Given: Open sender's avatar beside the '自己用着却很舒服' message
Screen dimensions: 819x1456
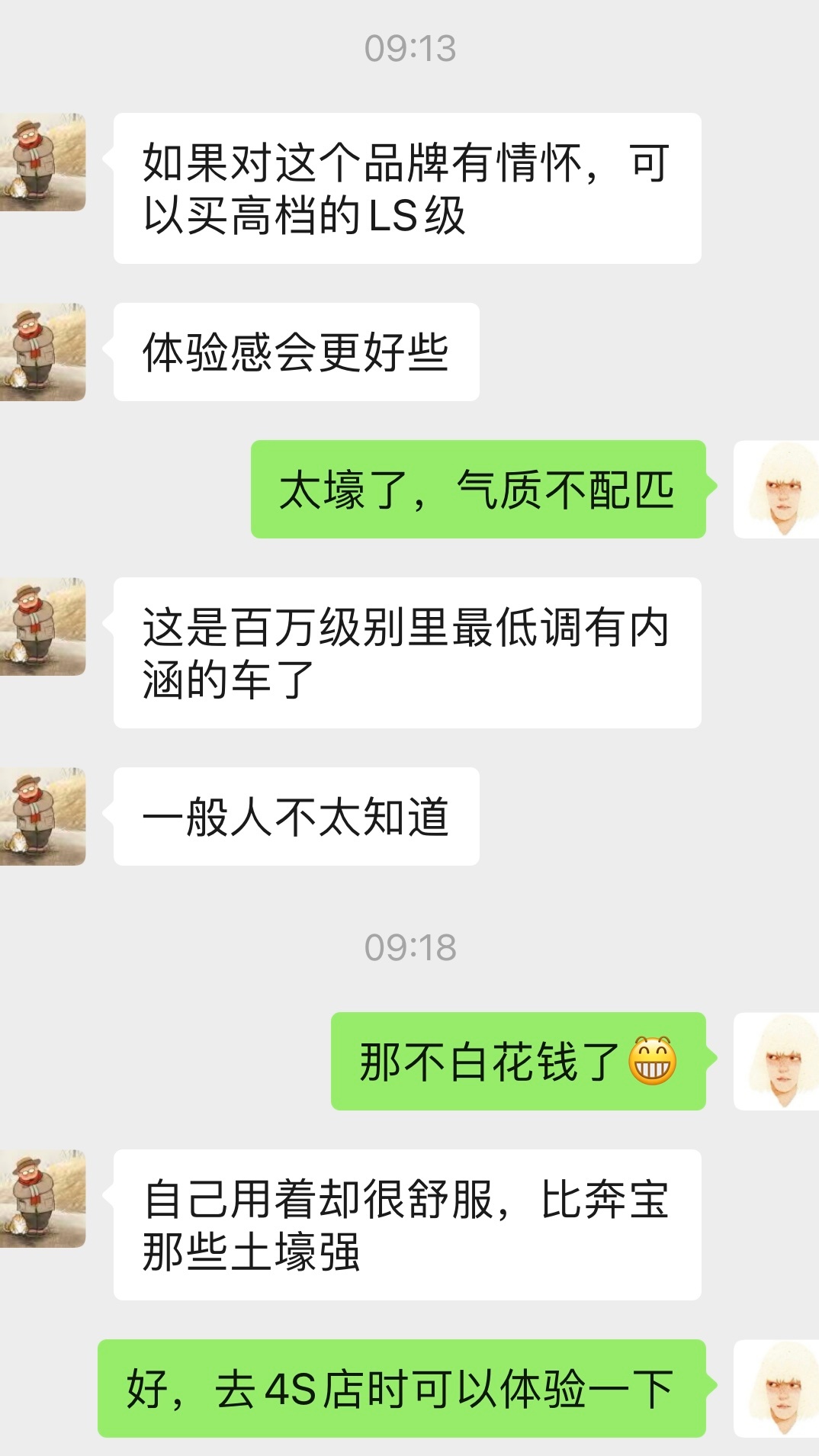Looking at the screenshot, I should coord(42,1199).
